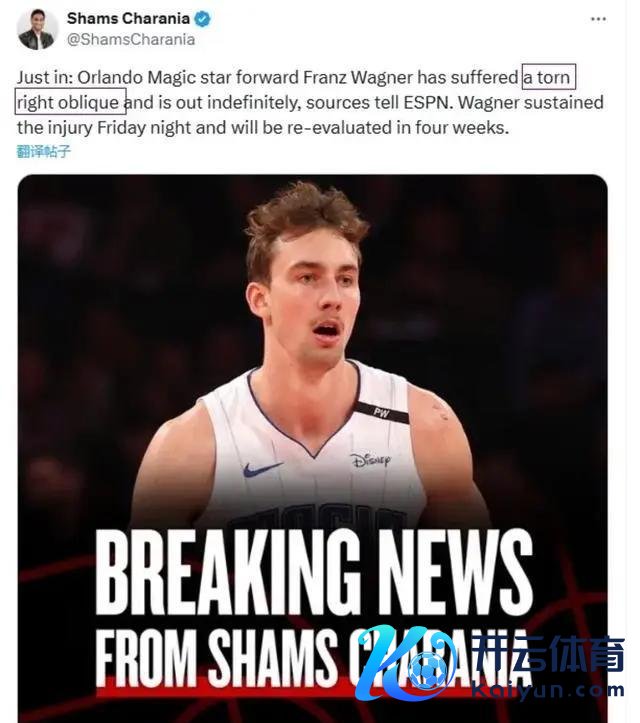The height and width of the screenshot is (723, 640).
Task: Tap the 翻译帖子 translate post link
Action: pyautogui.click(x=44, y=151)
